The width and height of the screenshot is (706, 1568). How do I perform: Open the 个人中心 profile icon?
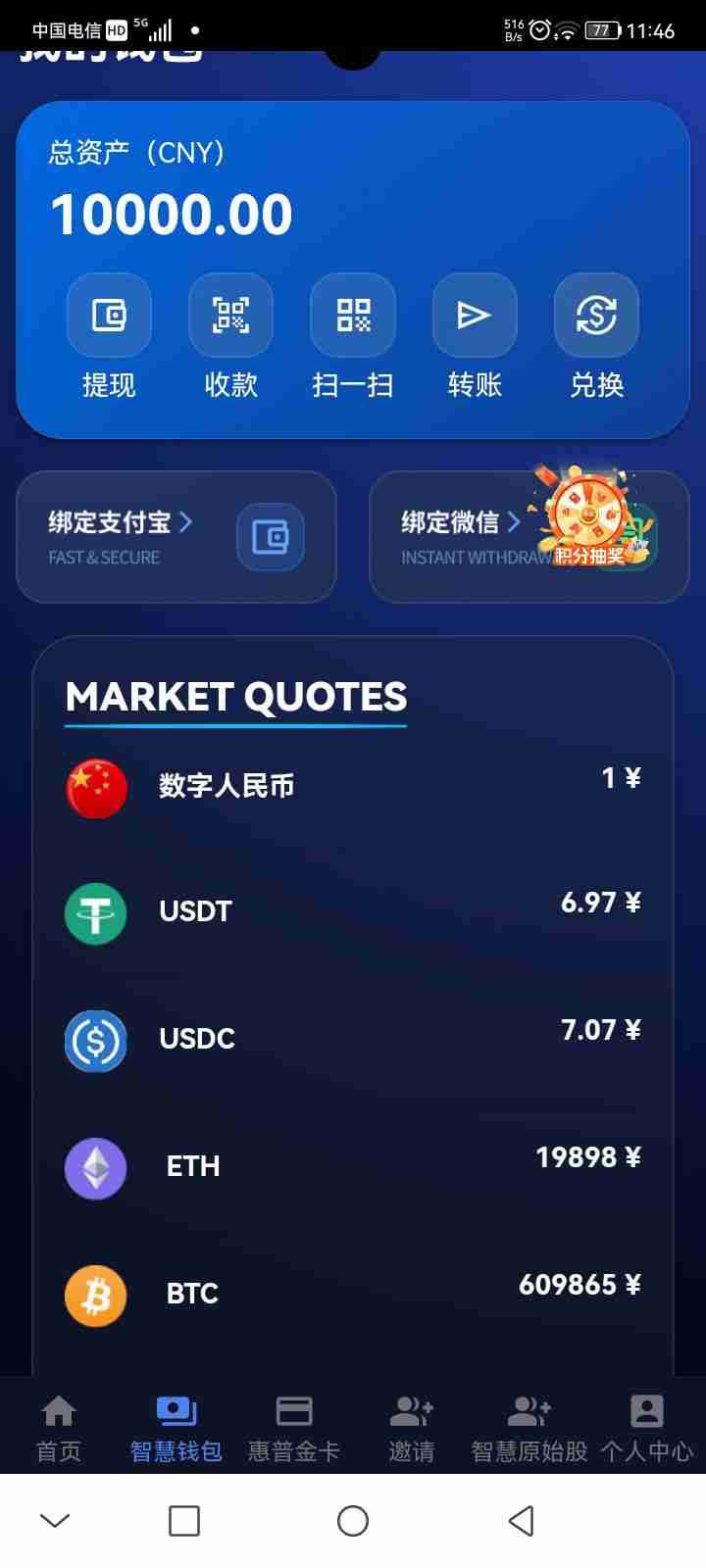(647, 1426)
